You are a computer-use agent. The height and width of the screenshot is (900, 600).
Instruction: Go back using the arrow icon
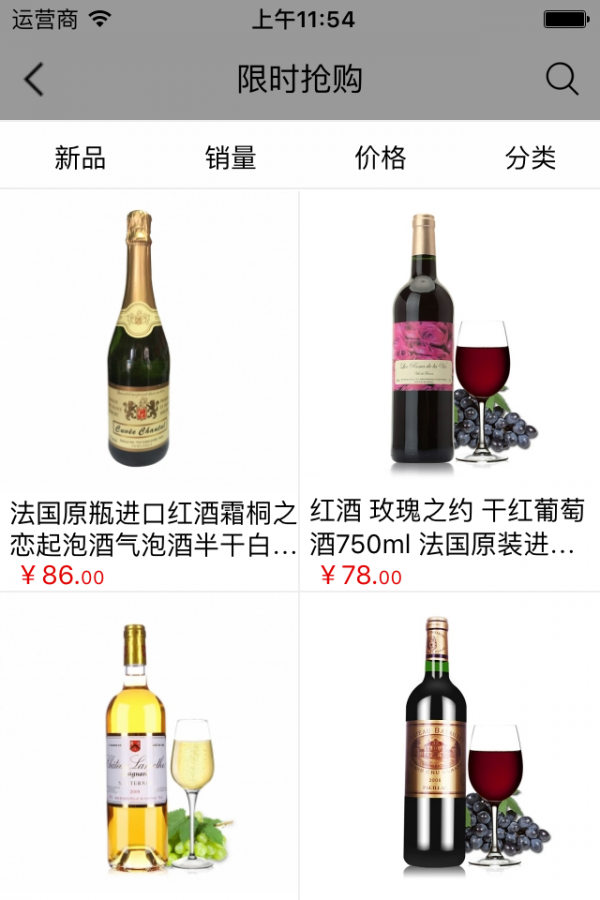(x=34, y=79)
